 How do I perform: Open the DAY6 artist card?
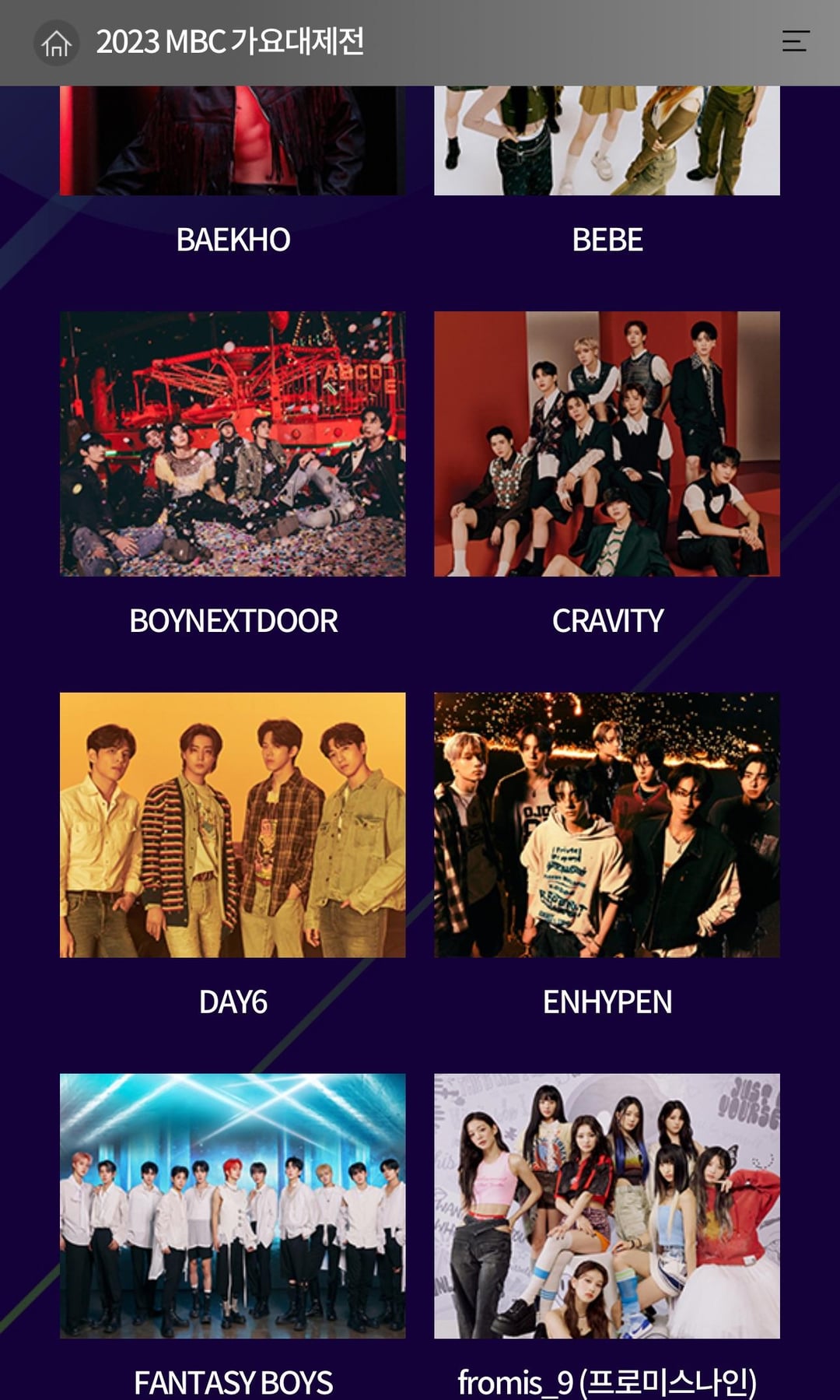point(233,825)
